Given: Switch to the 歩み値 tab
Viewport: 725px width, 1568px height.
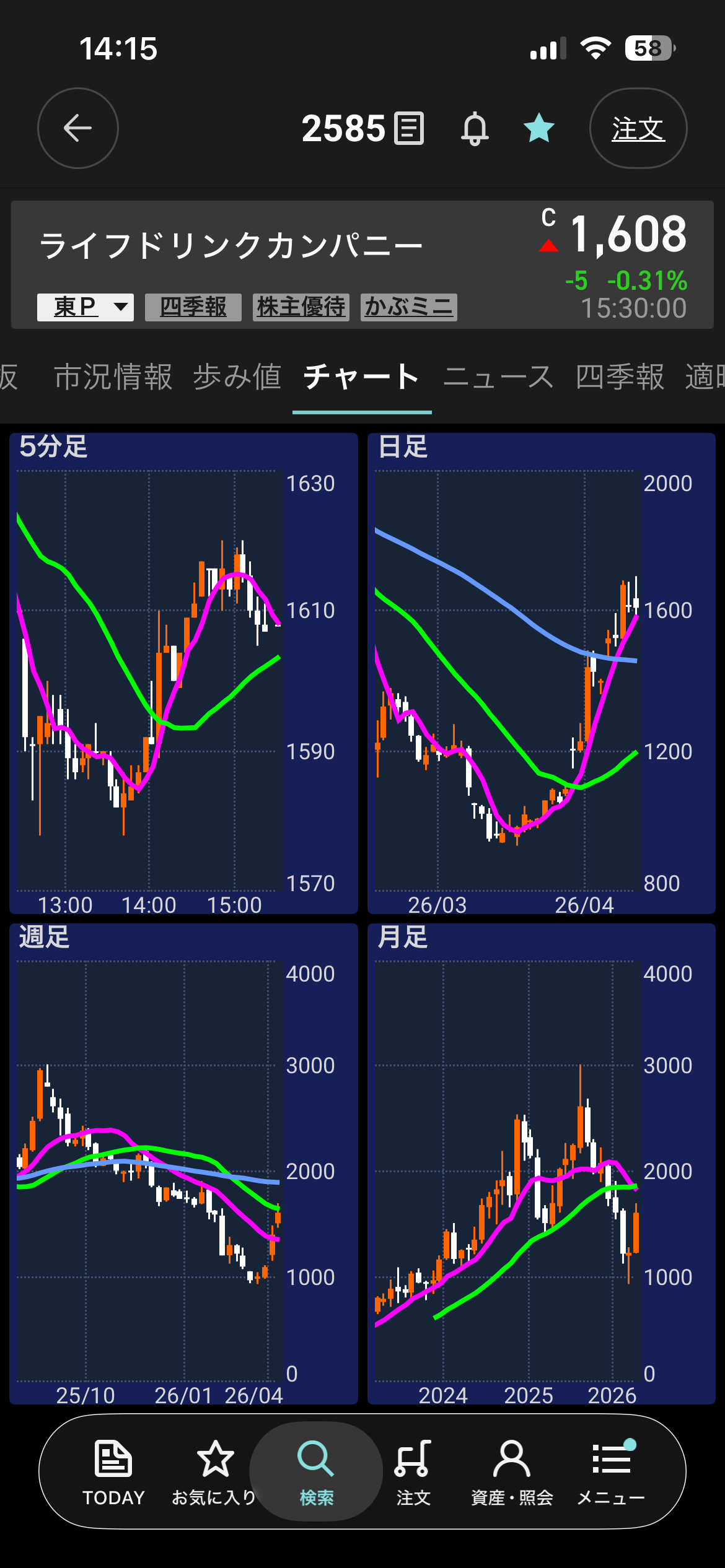Looking at the screenshot, I should (237, 377).
